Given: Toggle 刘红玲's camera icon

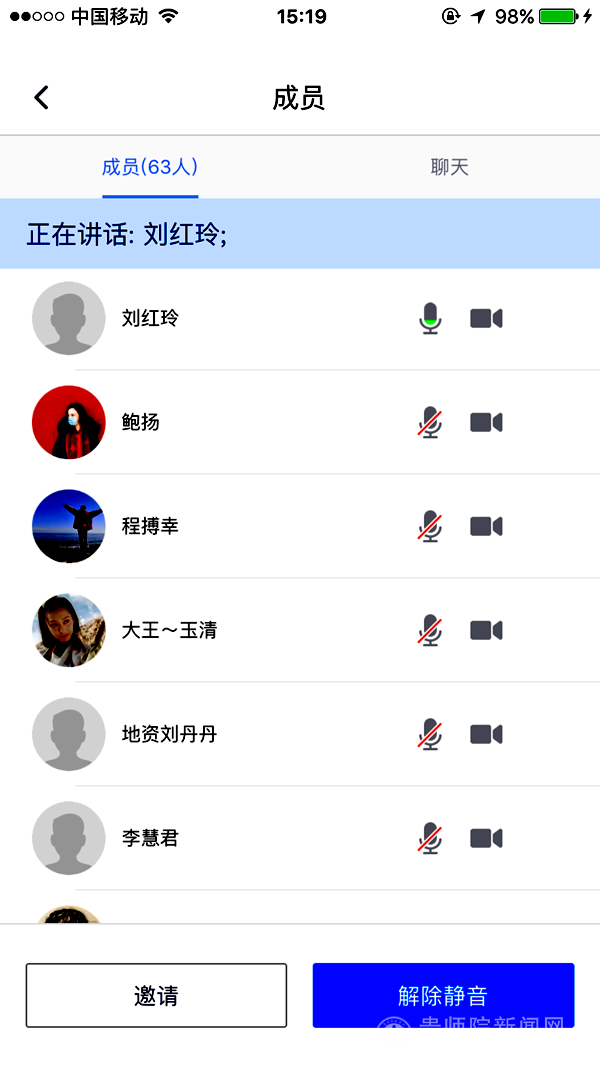Looking at the screenshot, I should coord(486,318).
